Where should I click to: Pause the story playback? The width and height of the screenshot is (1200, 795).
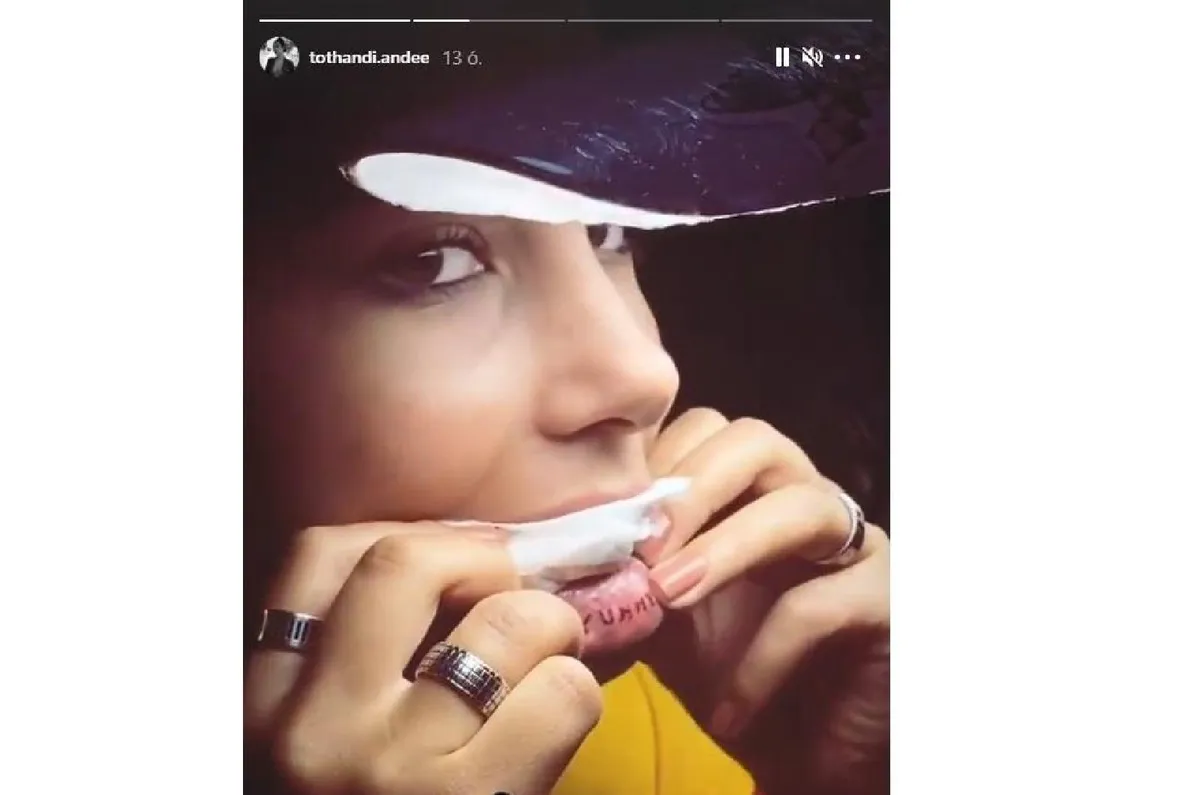pos(782,57)
